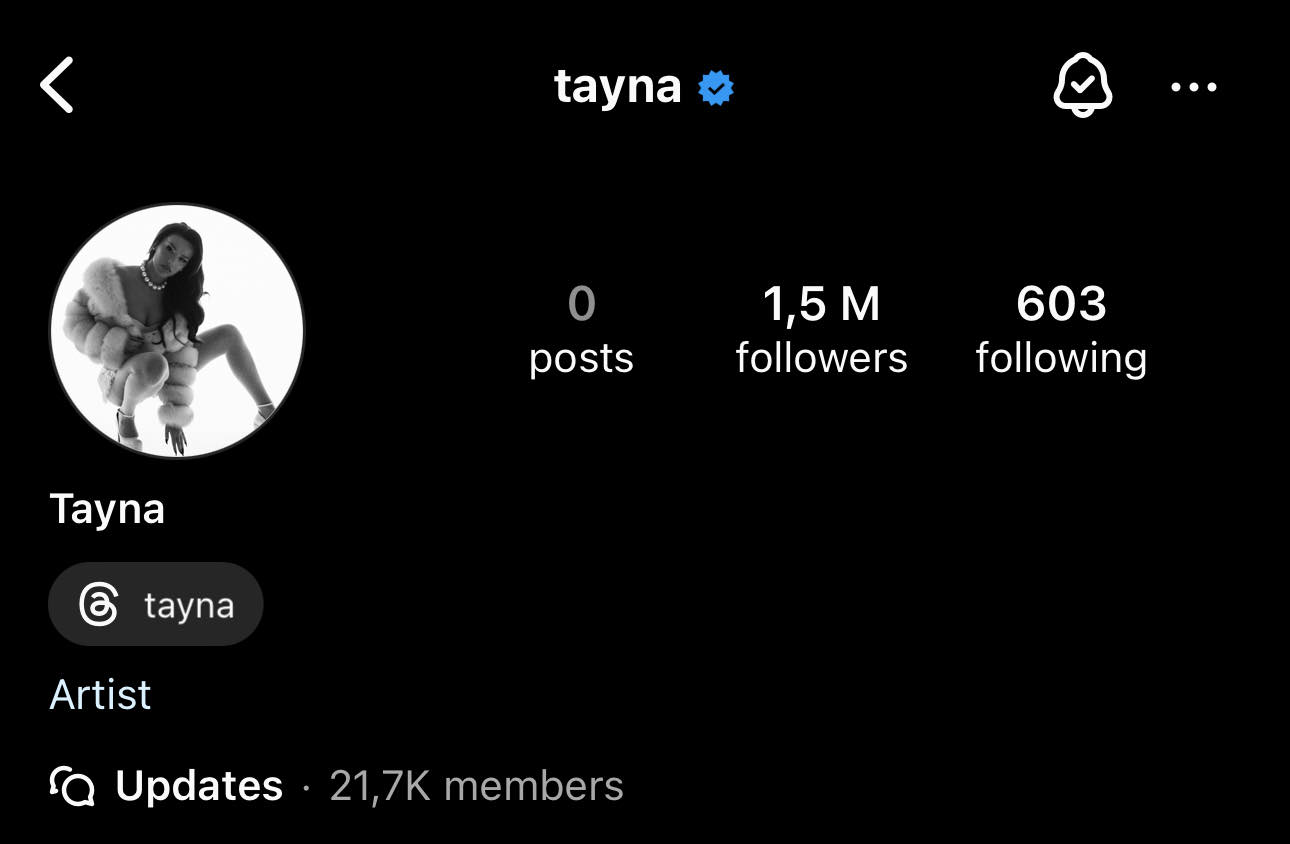Go back using the top-left arrow
This screenshot has width=1290, height=844.
(x=57, y=86)
